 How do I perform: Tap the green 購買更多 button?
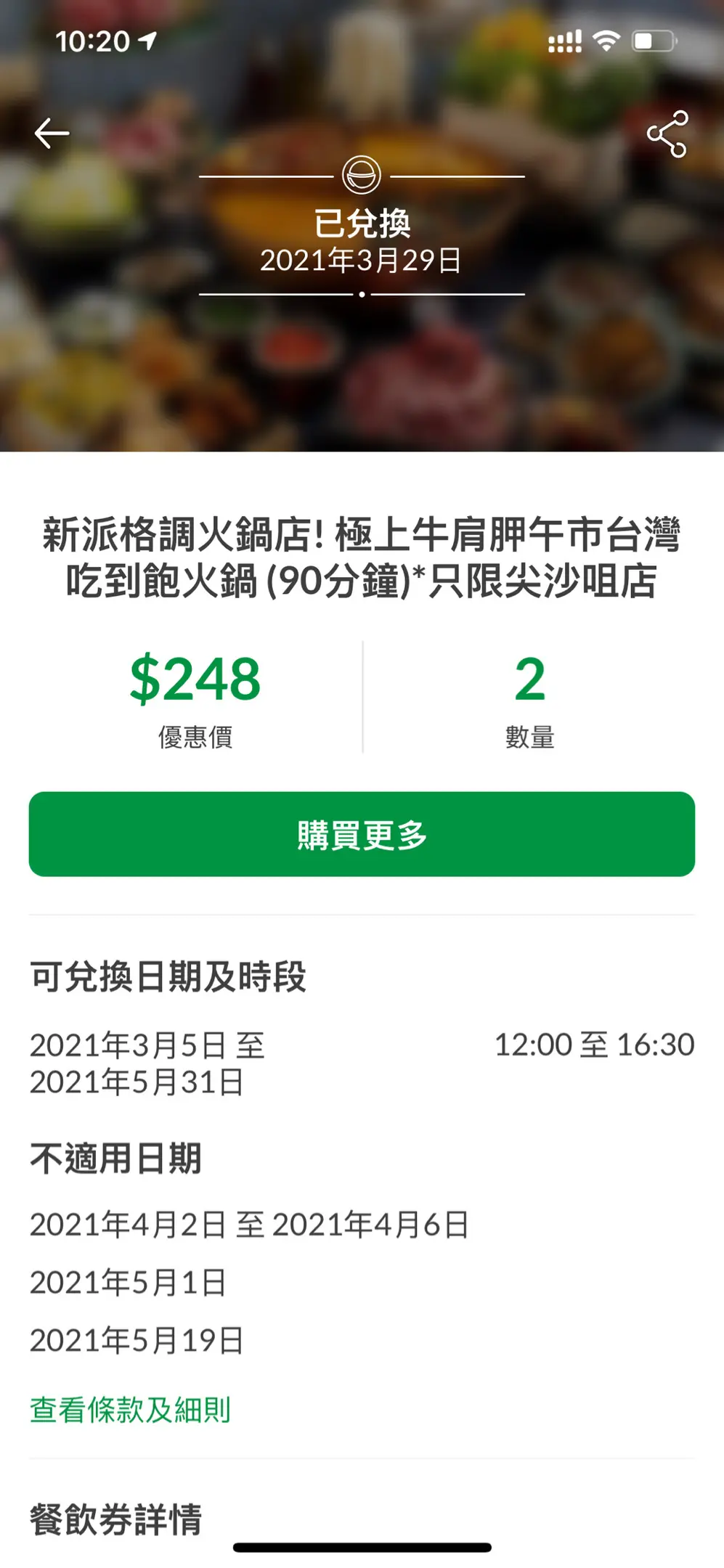[x=362, y=834]
